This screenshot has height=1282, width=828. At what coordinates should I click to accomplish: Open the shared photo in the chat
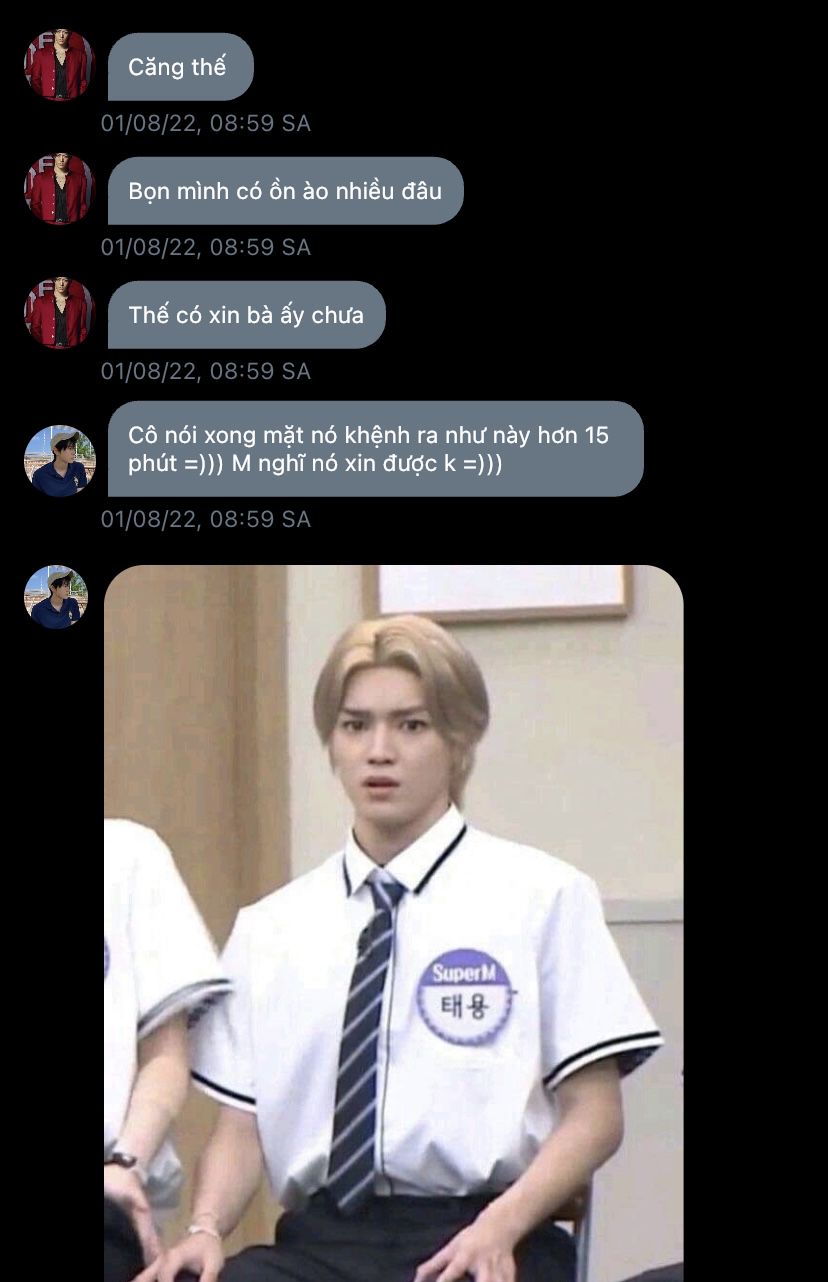pyautogui.click(x=393, y=920)
